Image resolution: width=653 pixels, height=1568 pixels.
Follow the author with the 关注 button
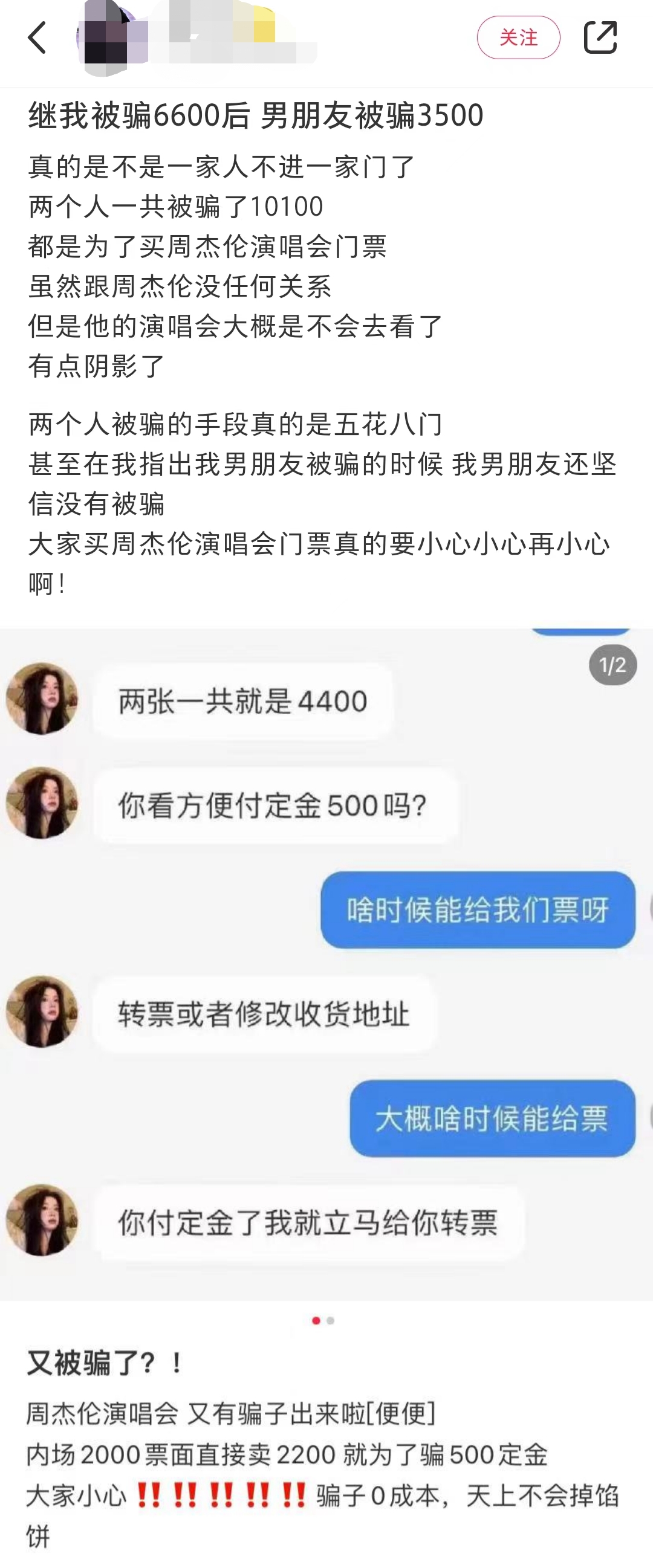(x=518, y=37)
